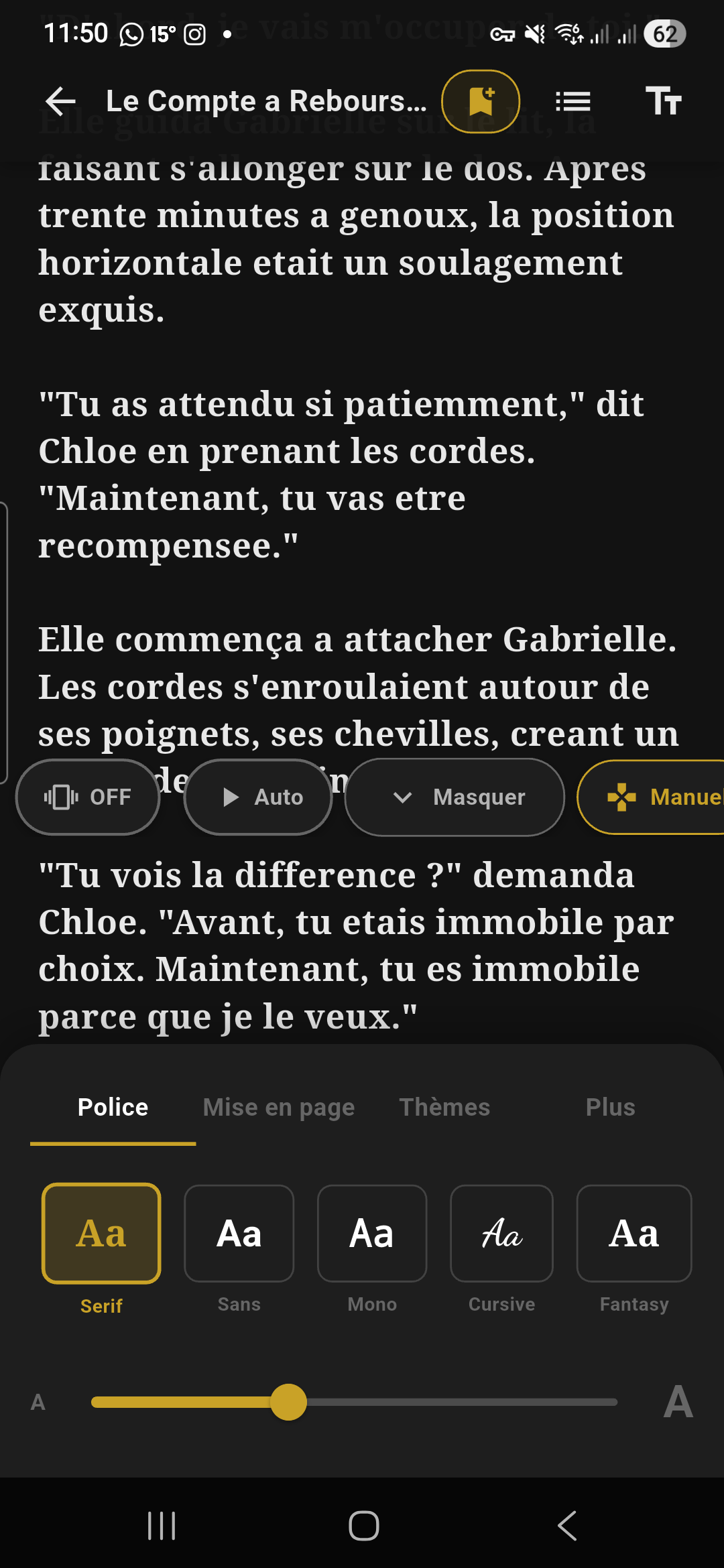Switch to the Fantasy font
The height and width of the screenshot is (1568, 724).
633,1233
